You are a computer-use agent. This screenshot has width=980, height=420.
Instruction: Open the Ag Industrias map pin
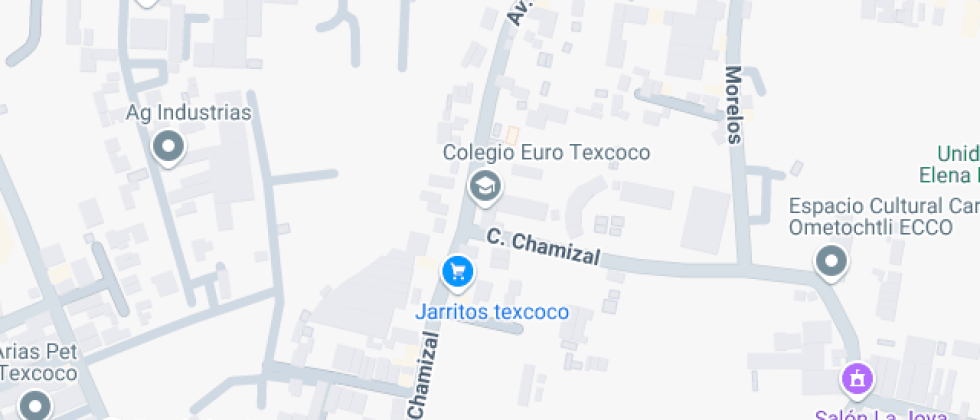[x=168, y=148]
